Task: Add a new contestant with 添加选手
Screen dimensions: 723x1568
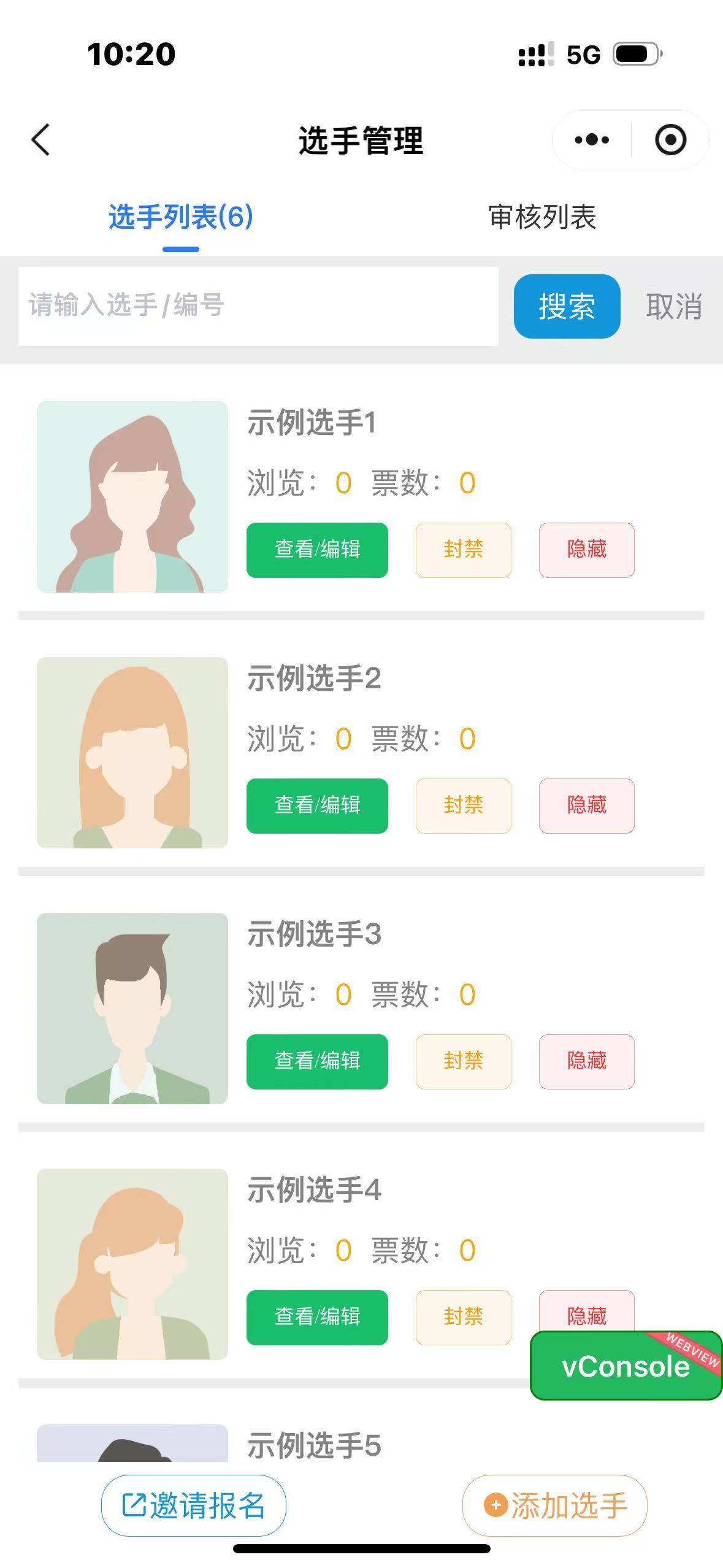Action: [x=554, y=1505]
